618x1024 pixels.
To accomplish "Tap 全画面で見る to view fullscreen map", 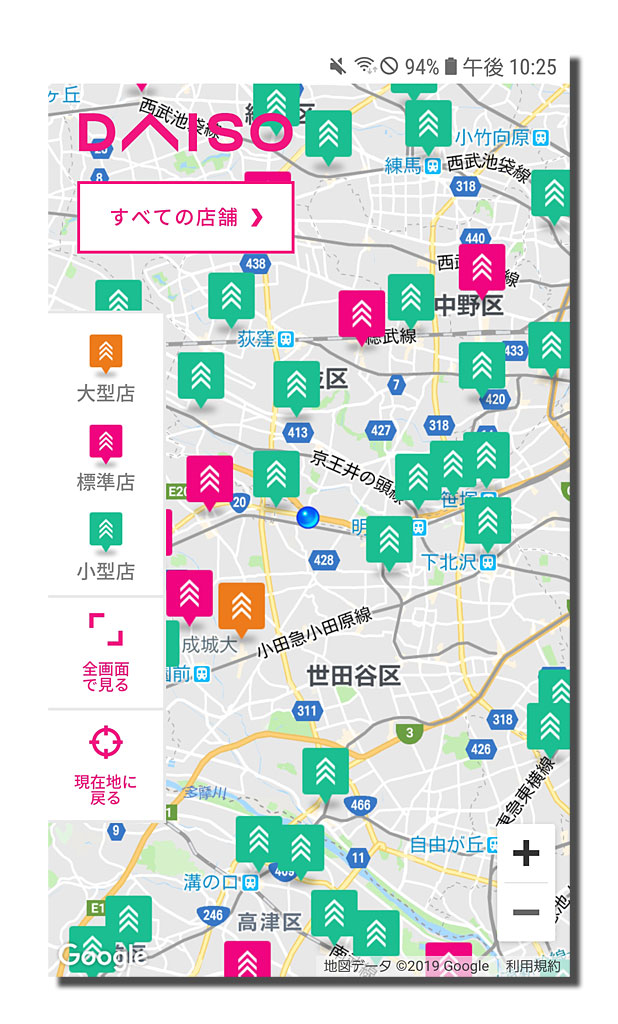I will (x=105, y=652).
